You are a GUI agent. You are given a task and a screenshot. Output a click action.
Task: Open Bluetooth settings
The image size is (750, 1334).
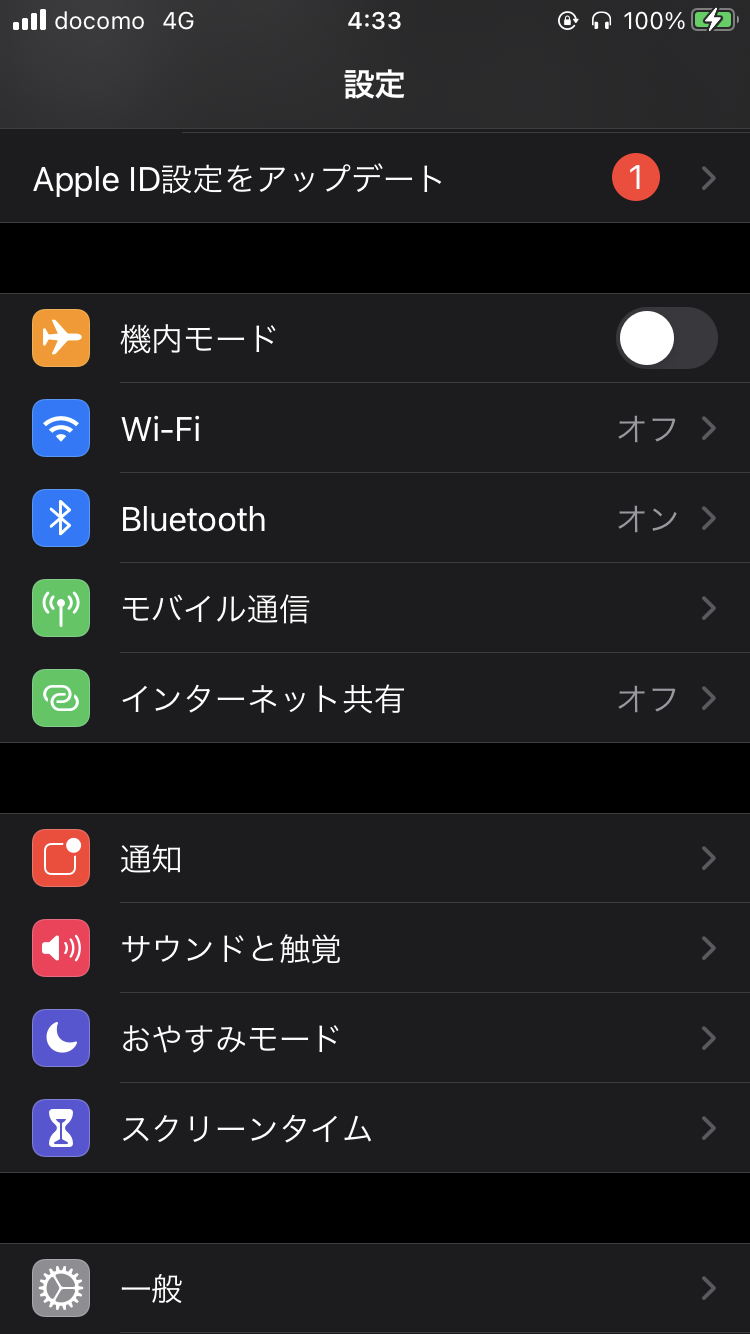[375, 518]
